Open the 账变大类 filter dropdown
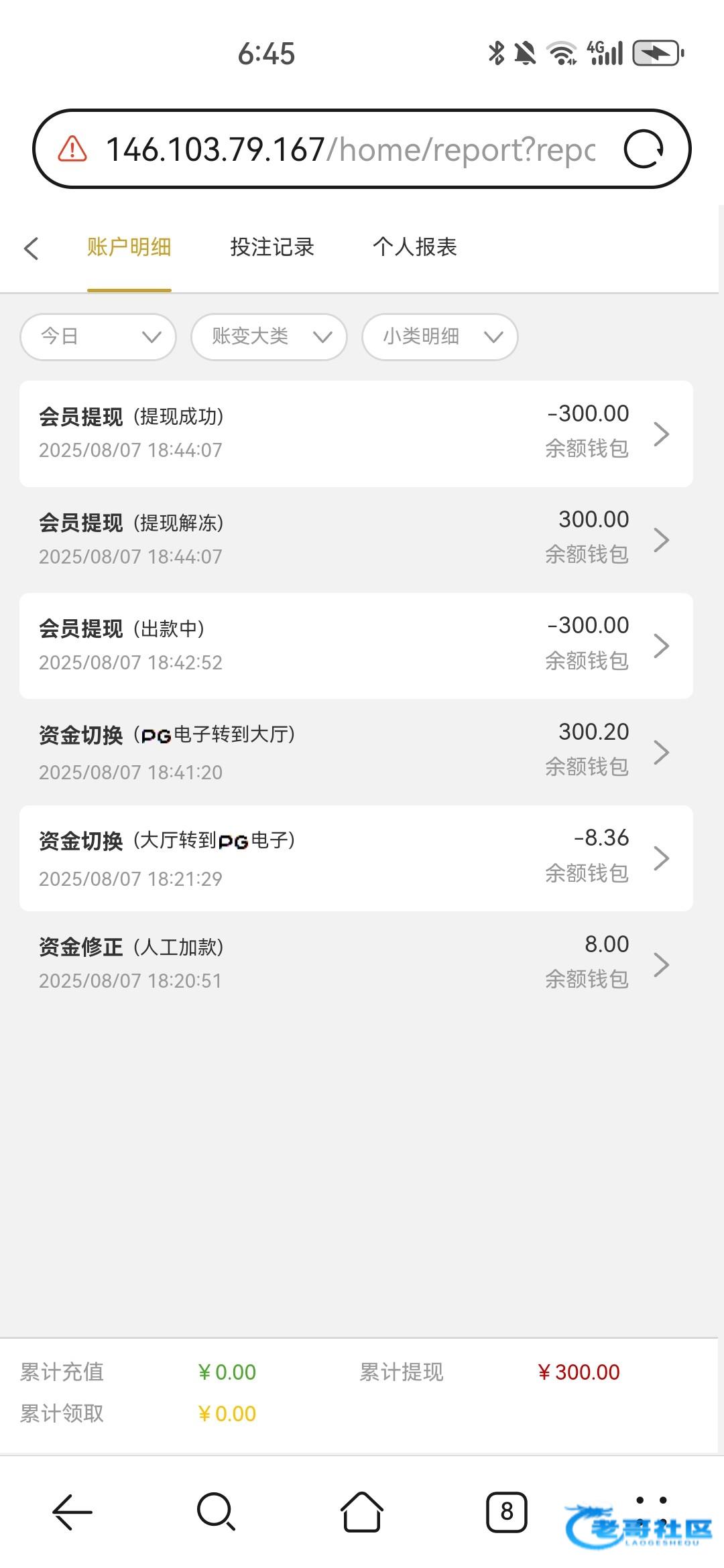Image resolution: width=724 pixels, height=1568 pixels. pos(269,336)
